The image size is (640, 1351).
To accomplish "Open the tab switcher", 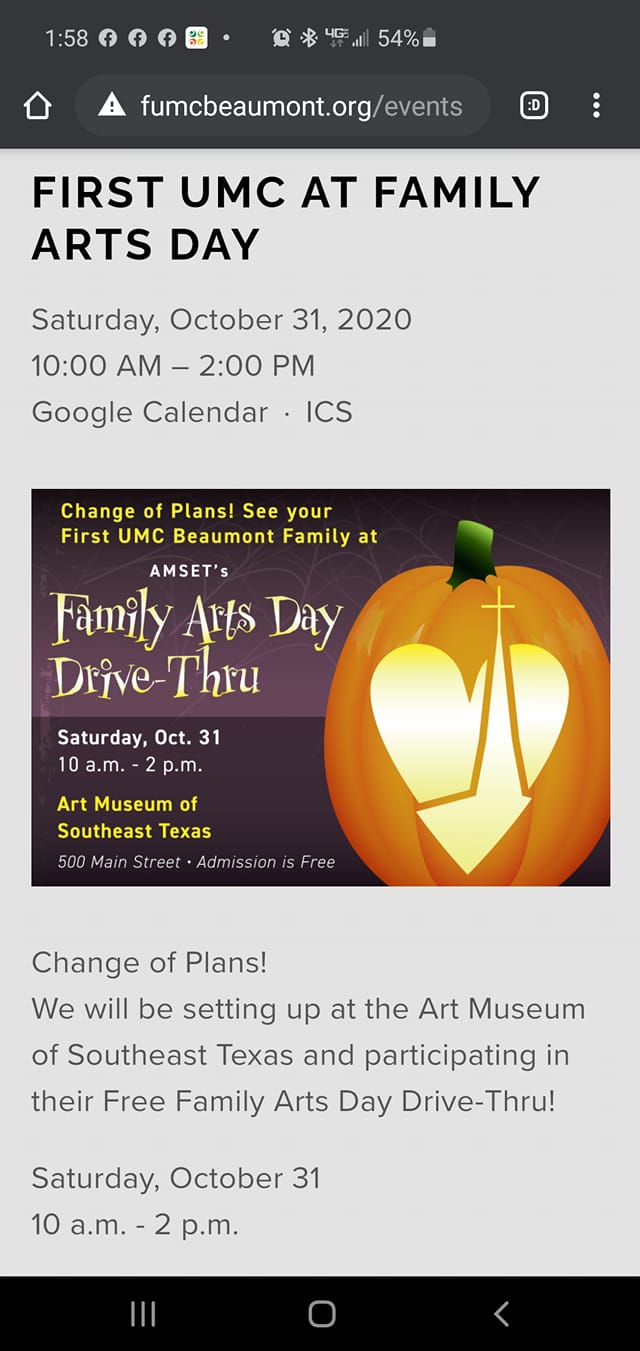I will click(534, 106).
